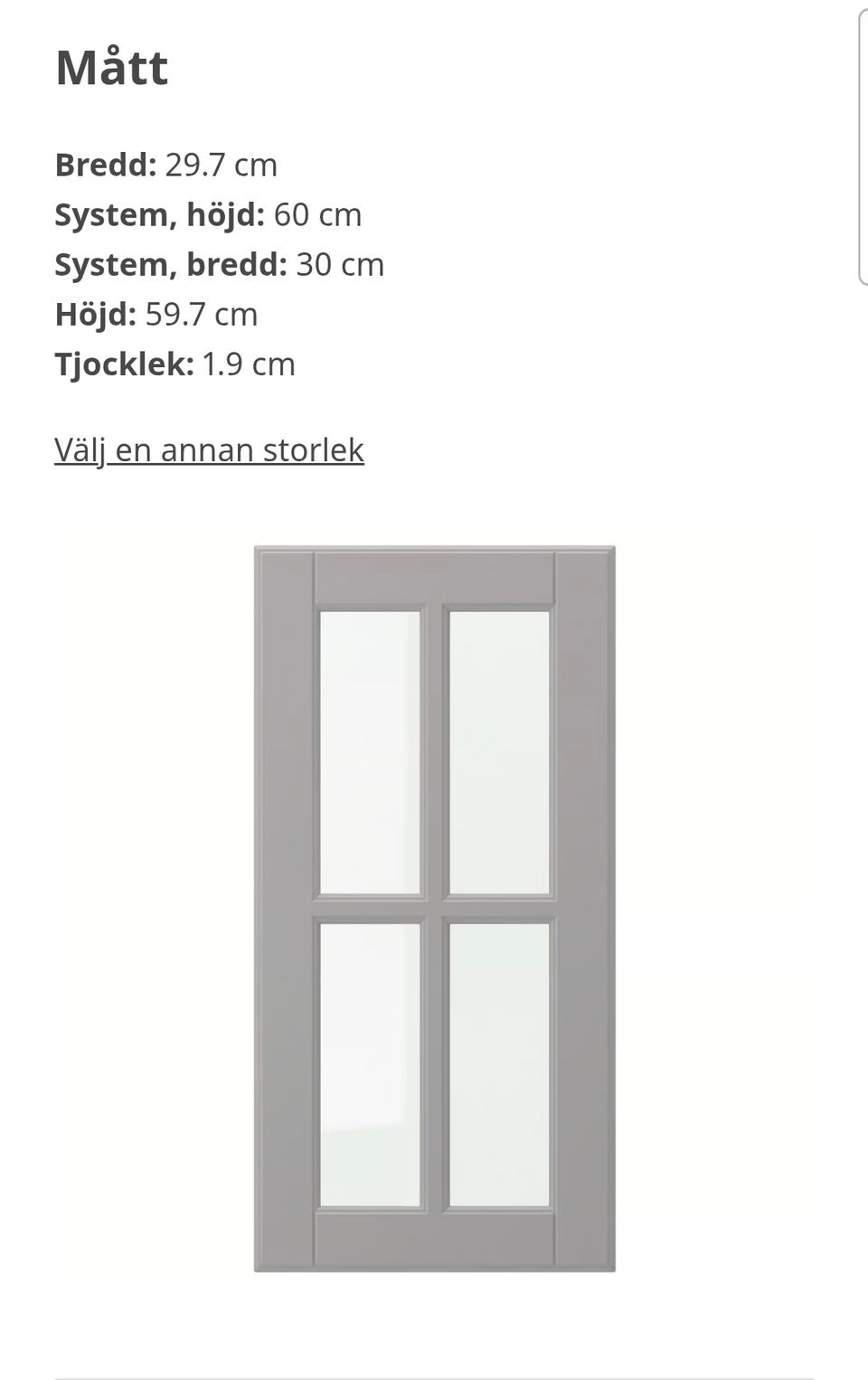The height and width of the screenshot is (1380, 868).
Task: Select the Höjd 59.7 cm line
Action: [x=156, y=314]
